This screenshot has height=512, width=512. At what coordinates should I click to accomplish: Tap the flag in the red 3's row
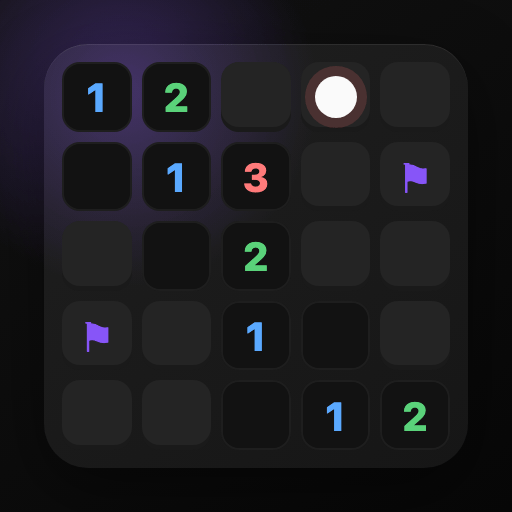point(415,174)
